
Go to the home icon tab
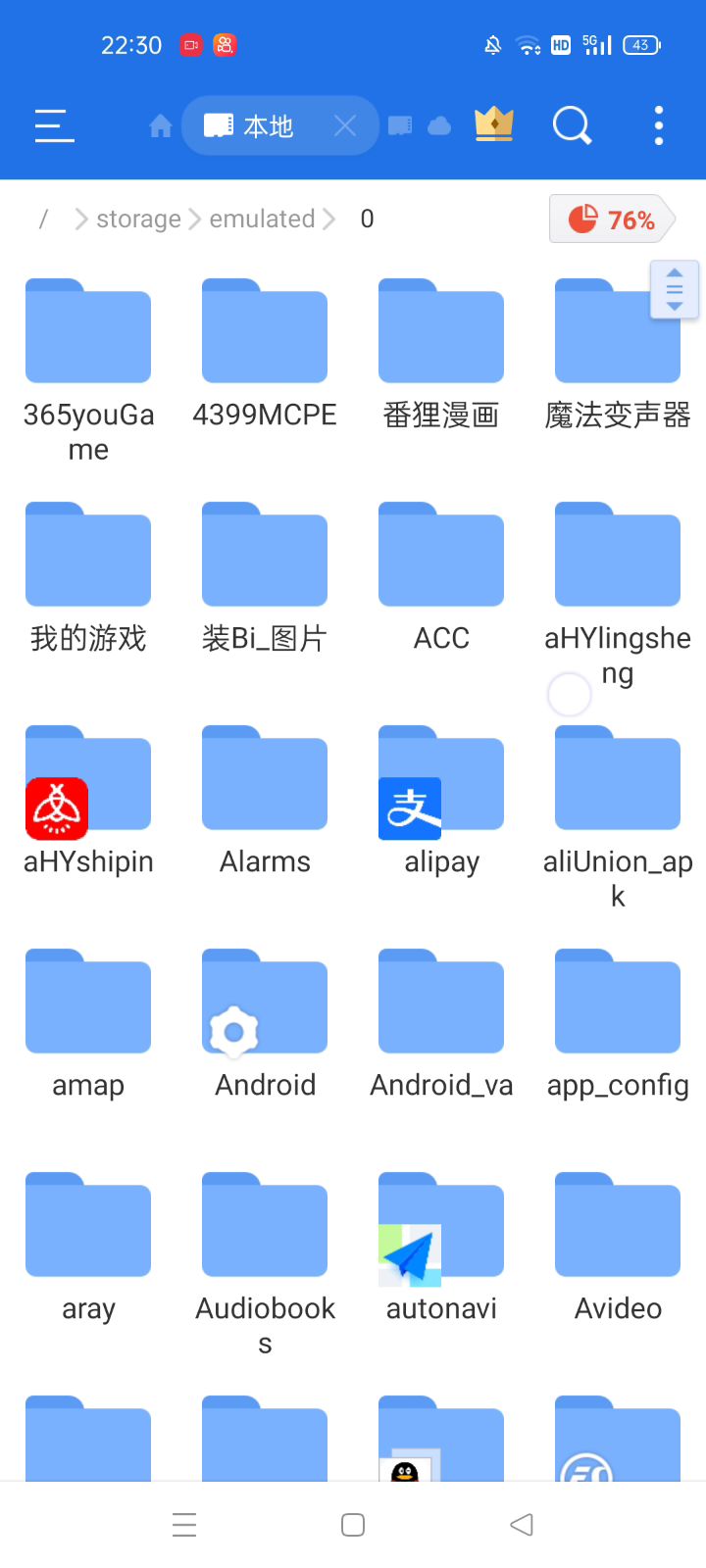(x=161, y=126)
